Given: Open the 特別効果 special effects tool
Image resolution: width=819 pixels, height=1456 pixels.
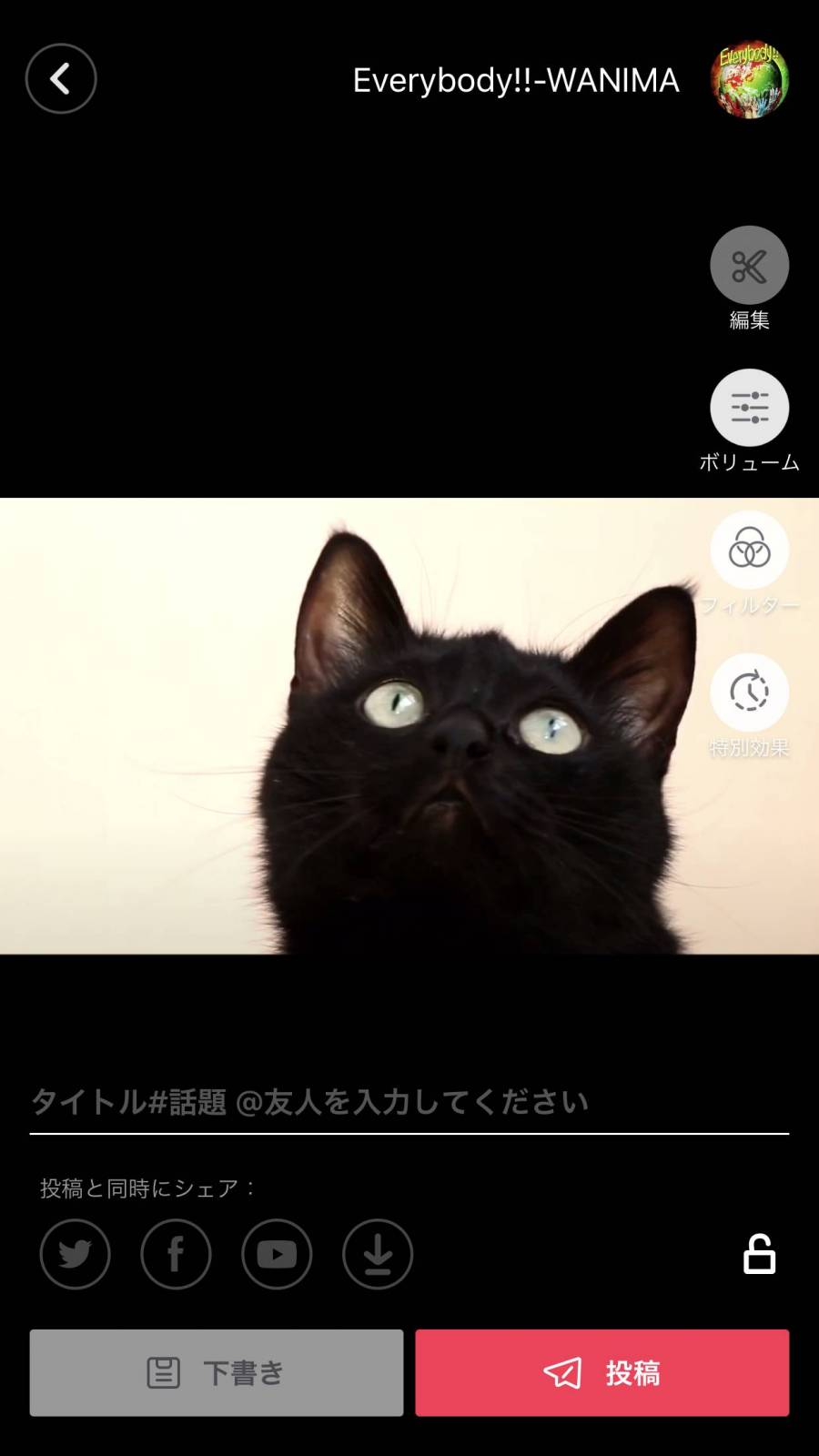Looking at the screenshot, I should click(749, 693).
